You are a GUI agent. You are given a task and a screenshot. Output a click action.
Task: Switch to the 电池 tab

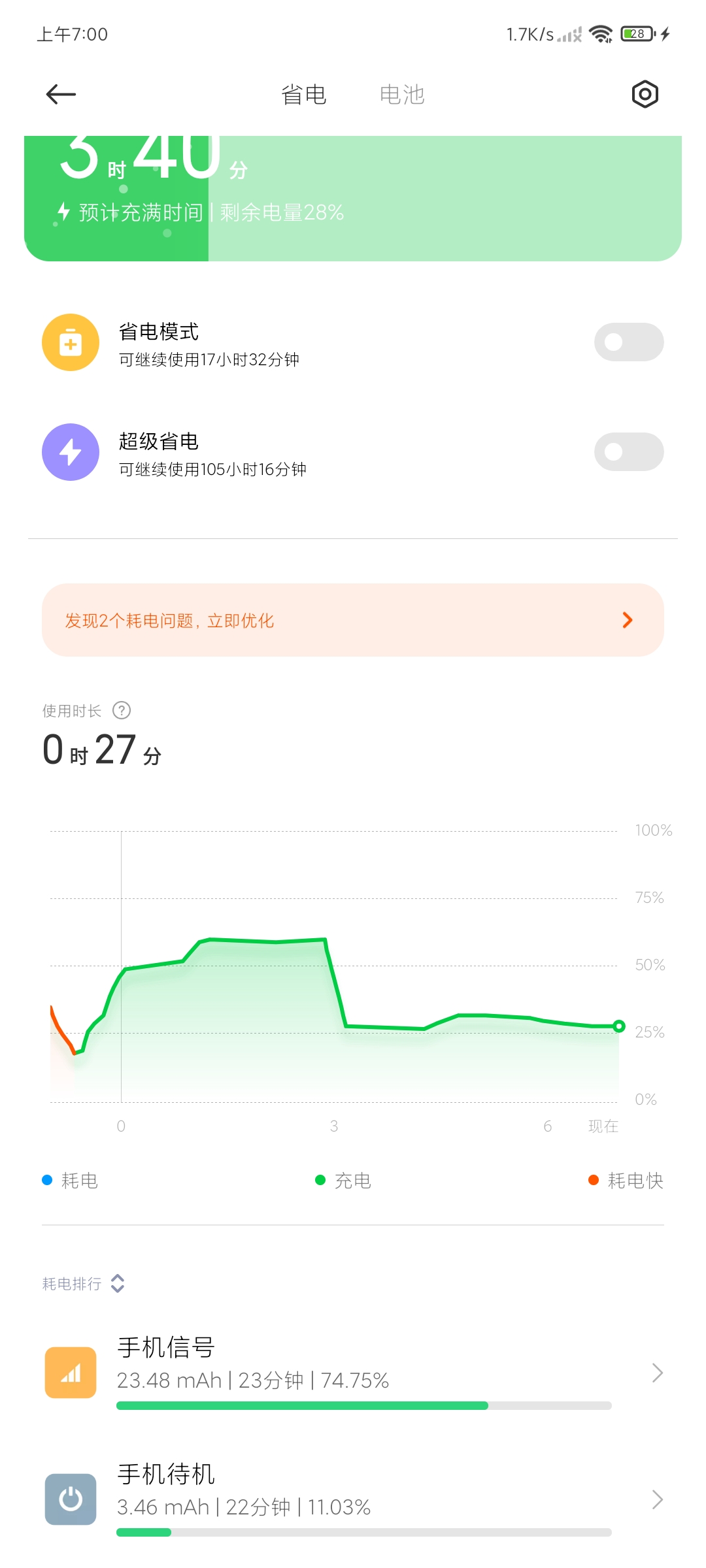click(402, 95)
